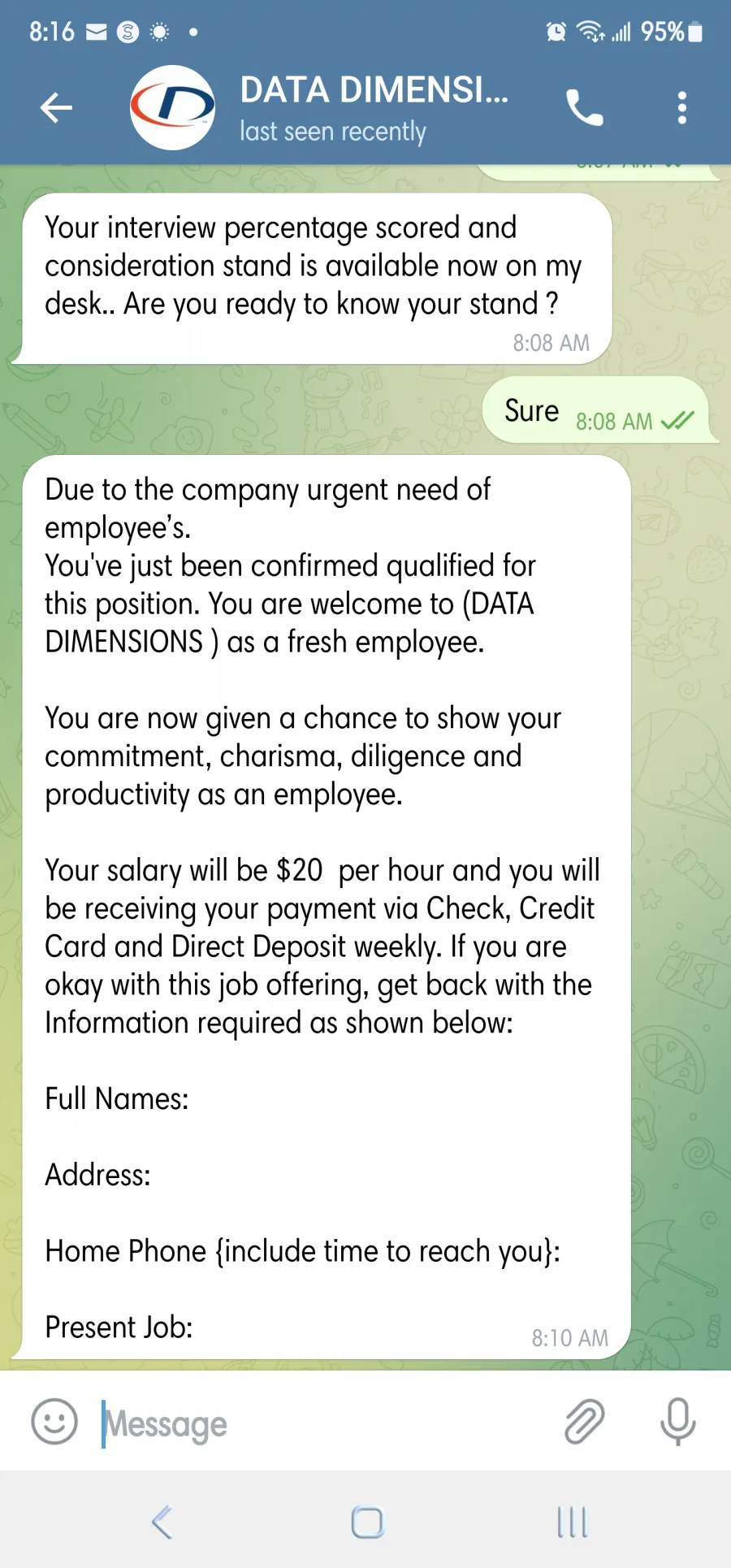This screenshot has height=1568, width=731.
Task: Tap the system home button
Action: coord(367,1522)
